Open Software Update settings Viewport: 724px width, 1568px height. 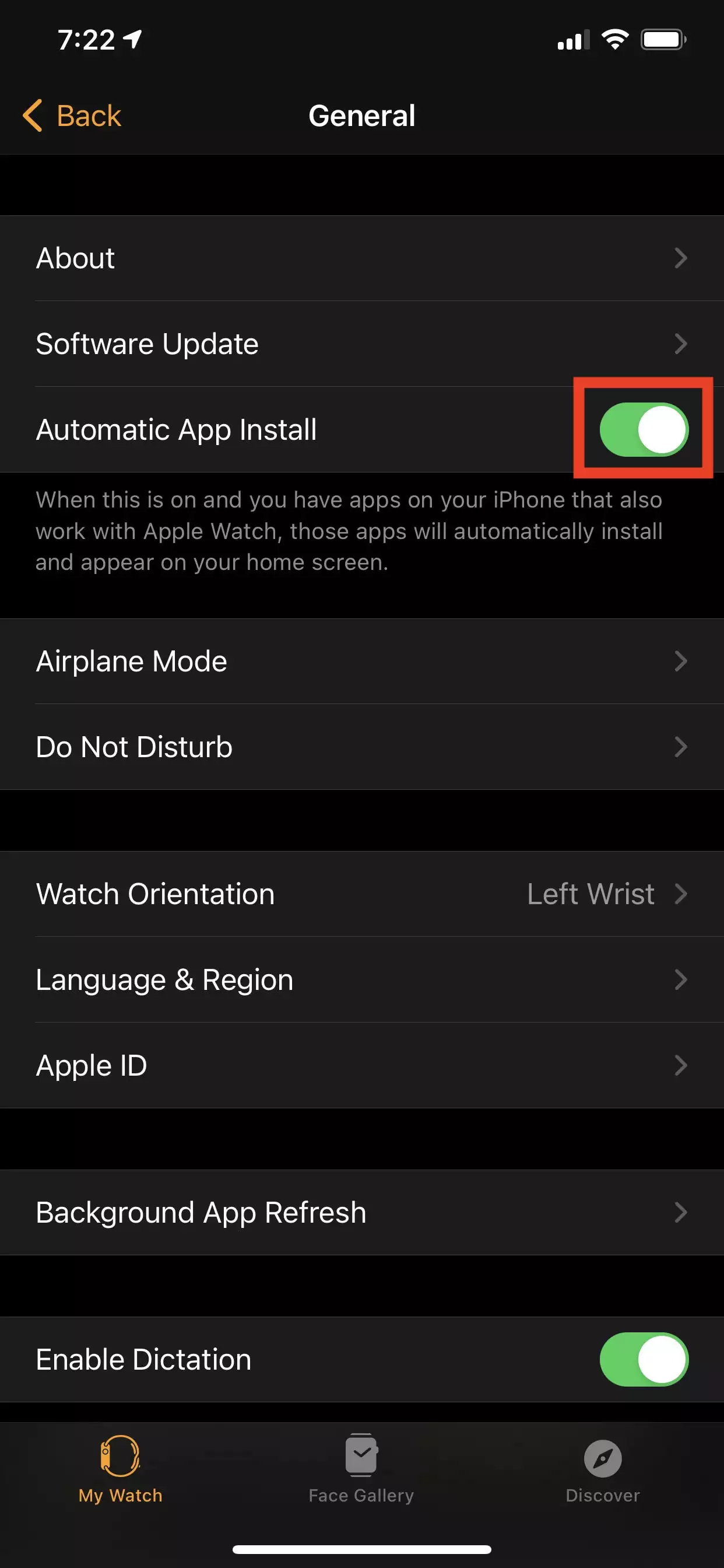coord(361,344)
